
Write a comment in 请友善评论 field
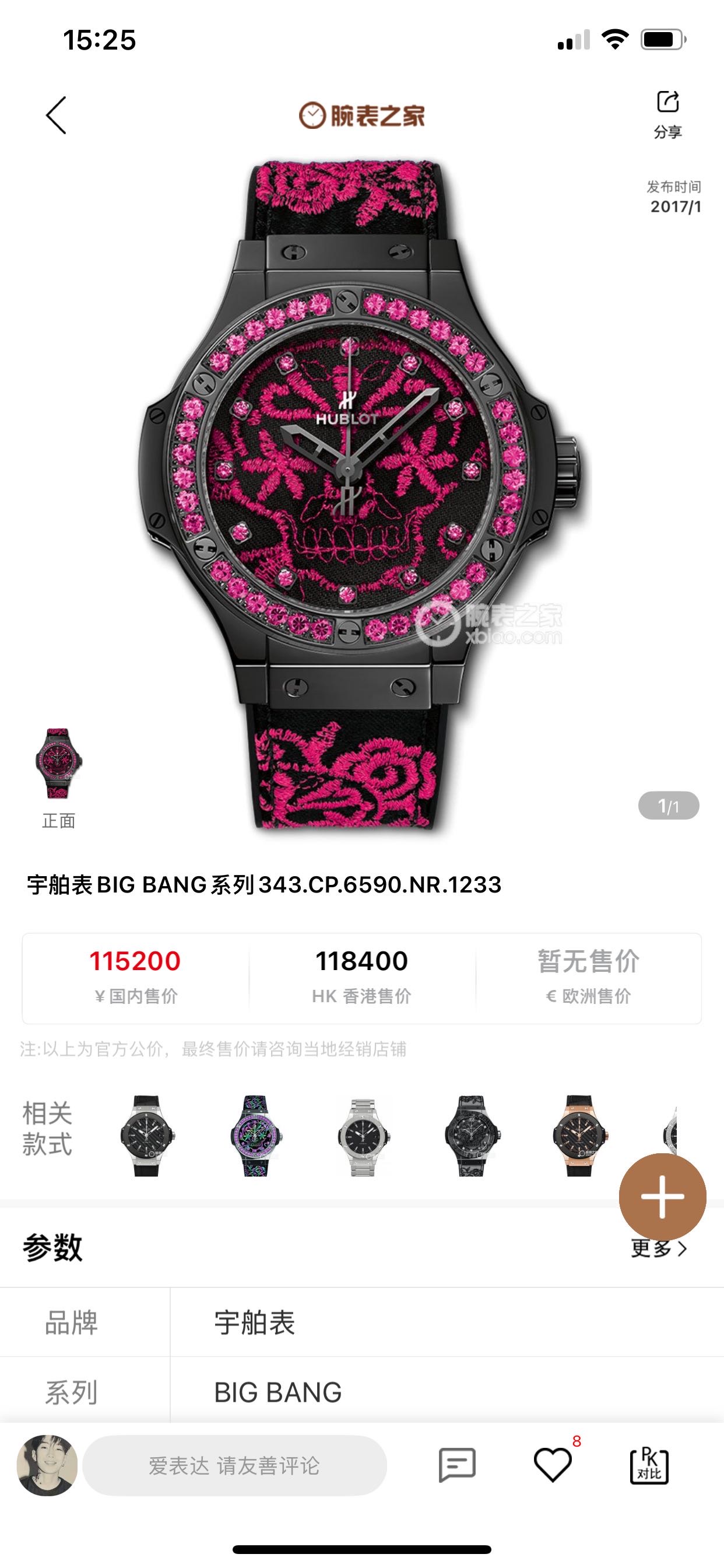click(234, 1465)
